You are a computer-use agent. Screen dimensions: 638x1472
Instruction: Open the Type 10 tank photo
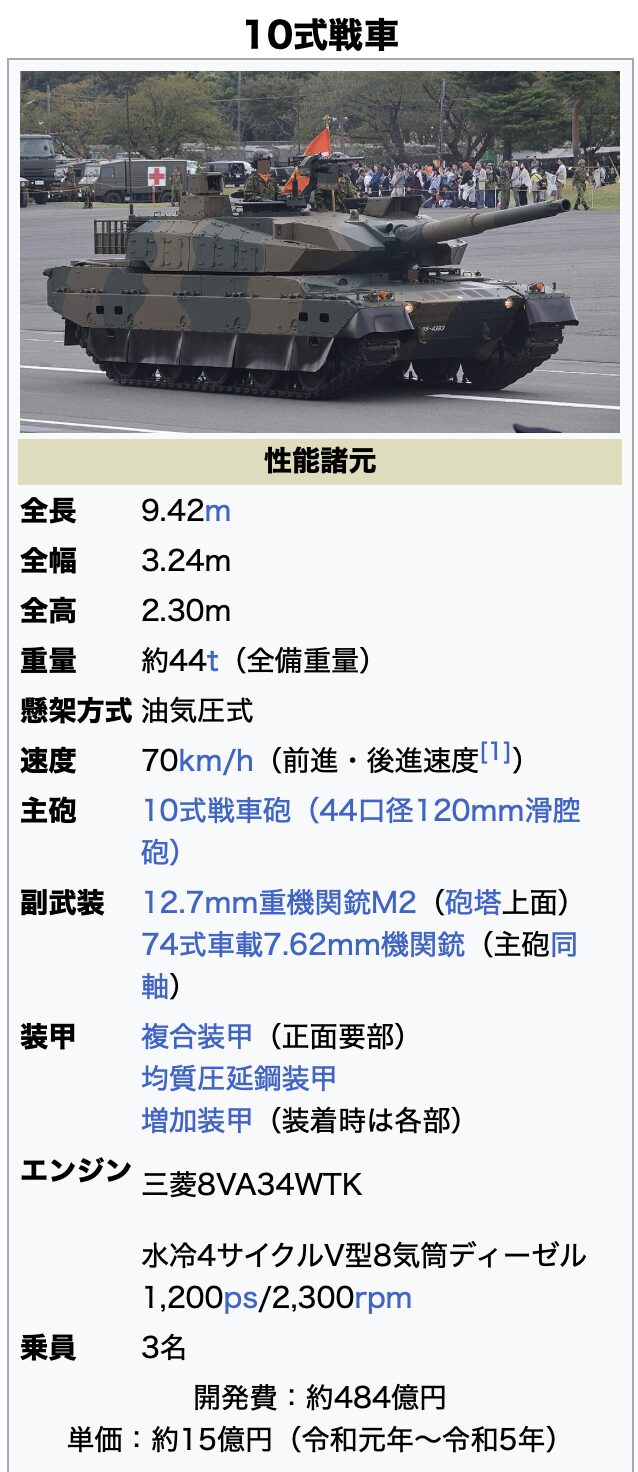tap(320, 252)
